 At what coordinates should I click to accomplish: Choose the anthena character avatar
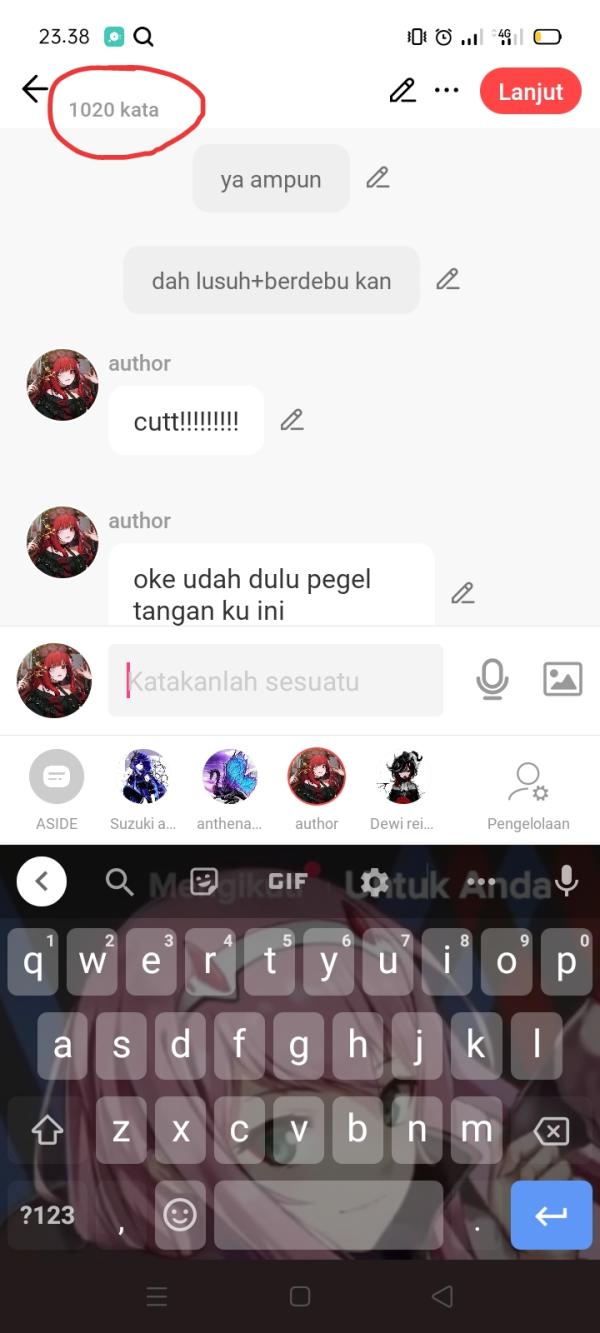click(229, 777)
